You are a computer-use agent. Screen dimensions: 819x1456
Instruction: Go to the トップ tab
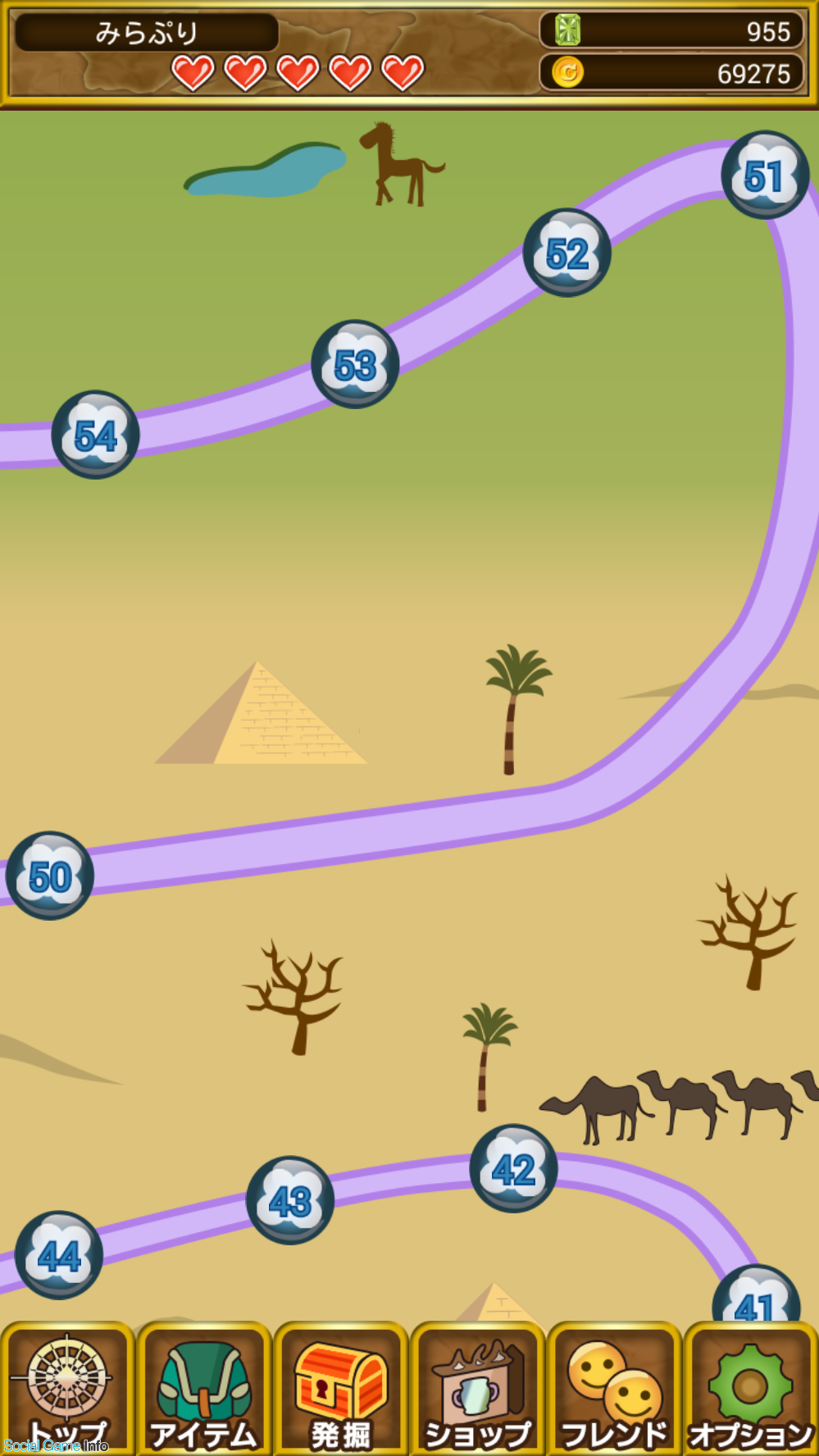(68, 1389)
